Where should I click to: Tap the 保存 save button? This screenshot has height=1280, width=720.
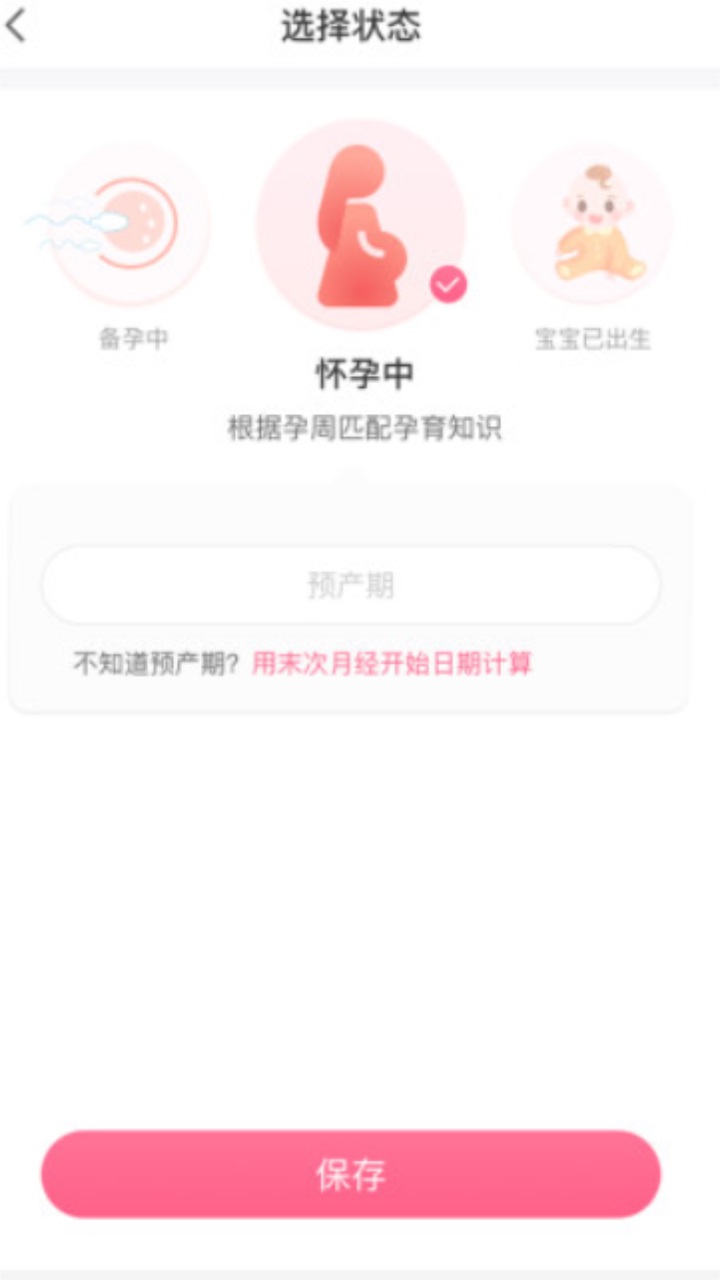351,1174
